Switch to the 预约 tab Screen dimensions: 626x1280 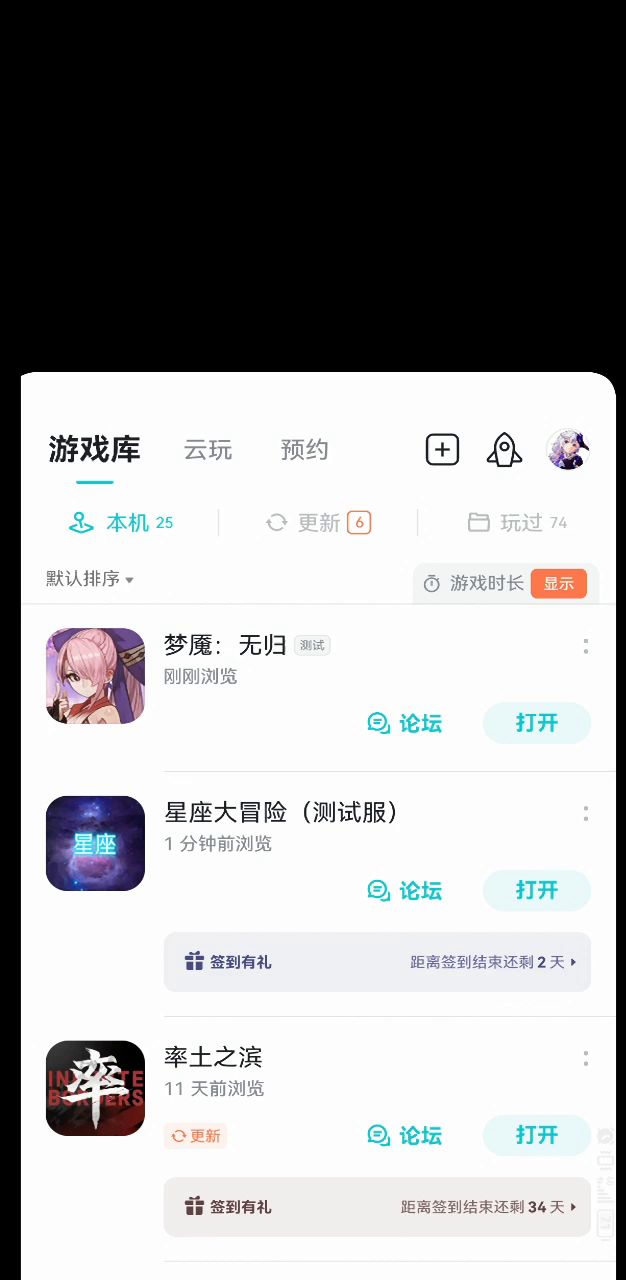[x=304, y=450]
